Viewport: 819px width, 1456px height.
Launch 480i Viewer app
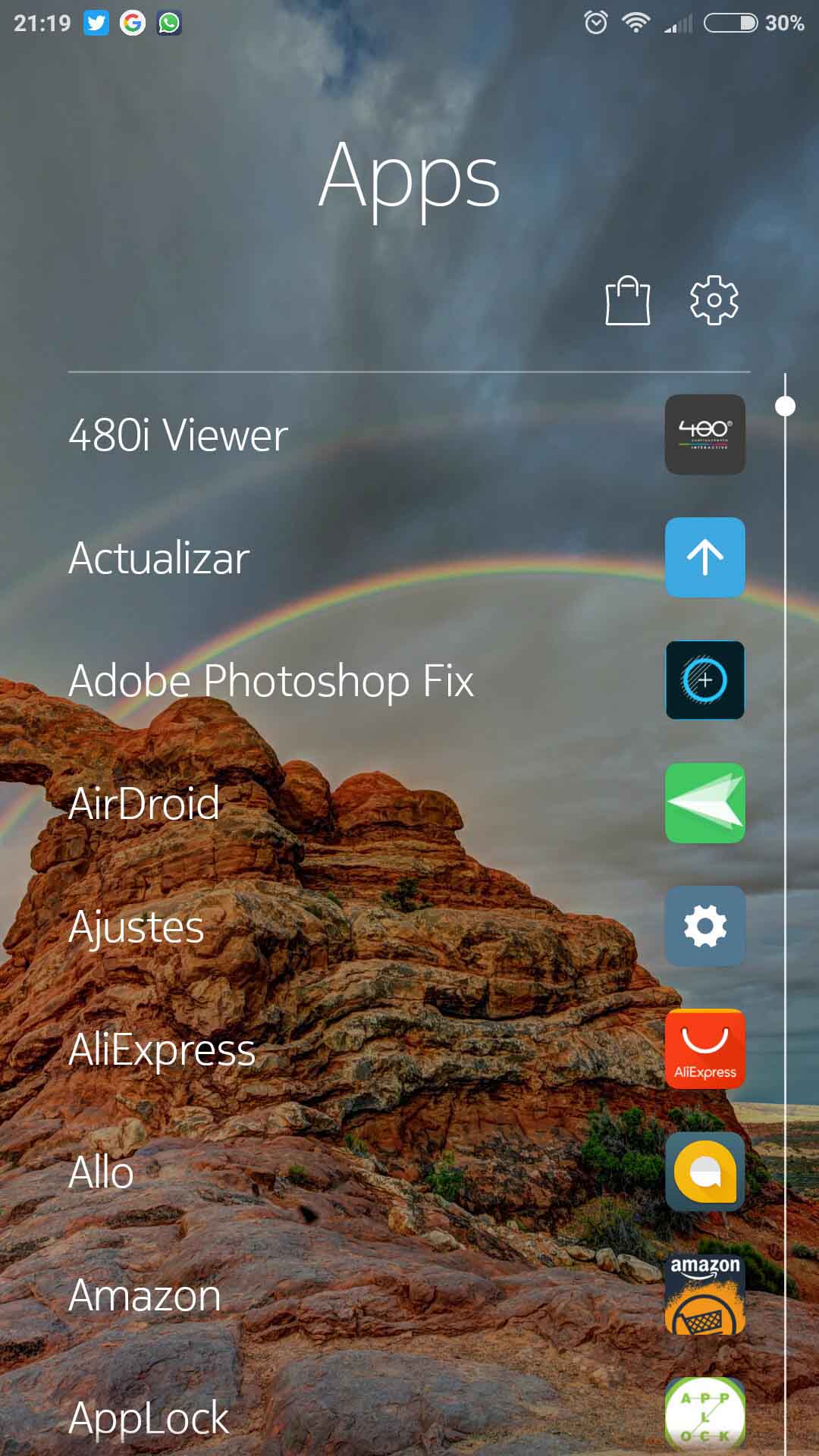tap(407, 435)
